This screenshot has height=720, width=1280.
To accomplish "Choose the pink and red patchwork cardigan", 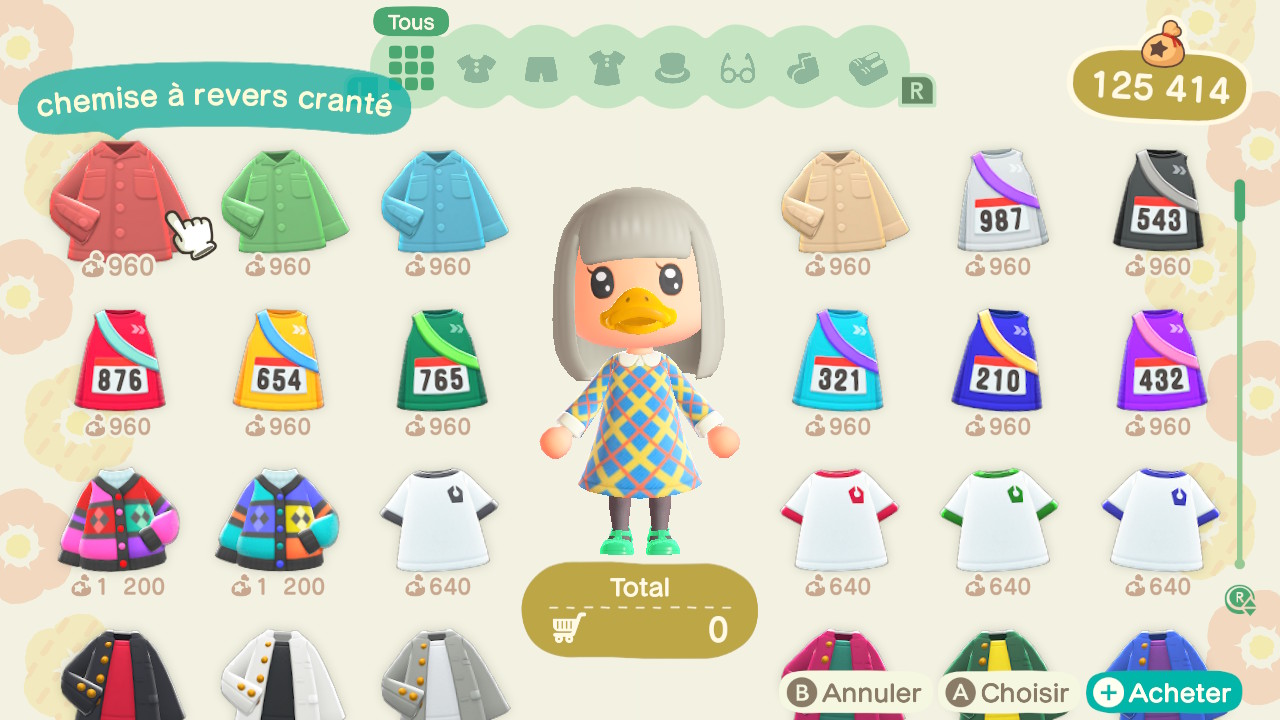I will [x=118, y=522].
